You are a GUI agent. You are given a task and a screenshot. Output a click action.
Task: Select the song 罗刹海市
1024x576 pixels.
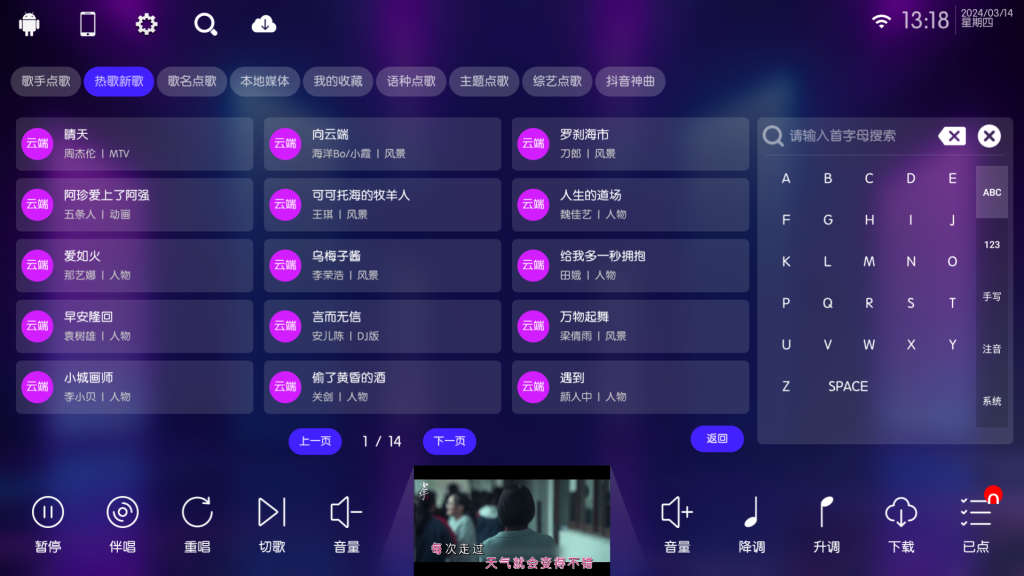(630, 143)
